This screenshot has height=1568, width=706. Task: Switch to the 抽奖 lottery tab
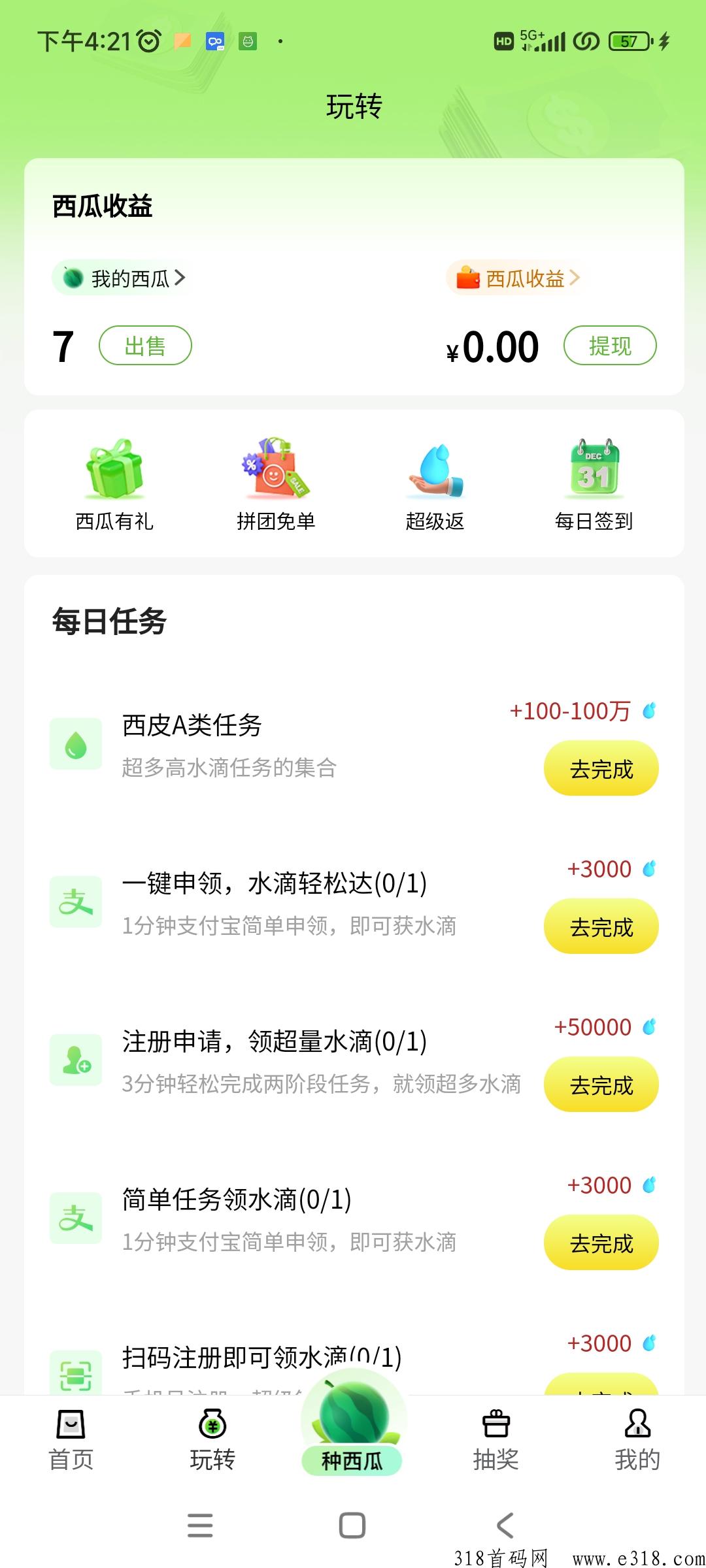coord(496,1441)
